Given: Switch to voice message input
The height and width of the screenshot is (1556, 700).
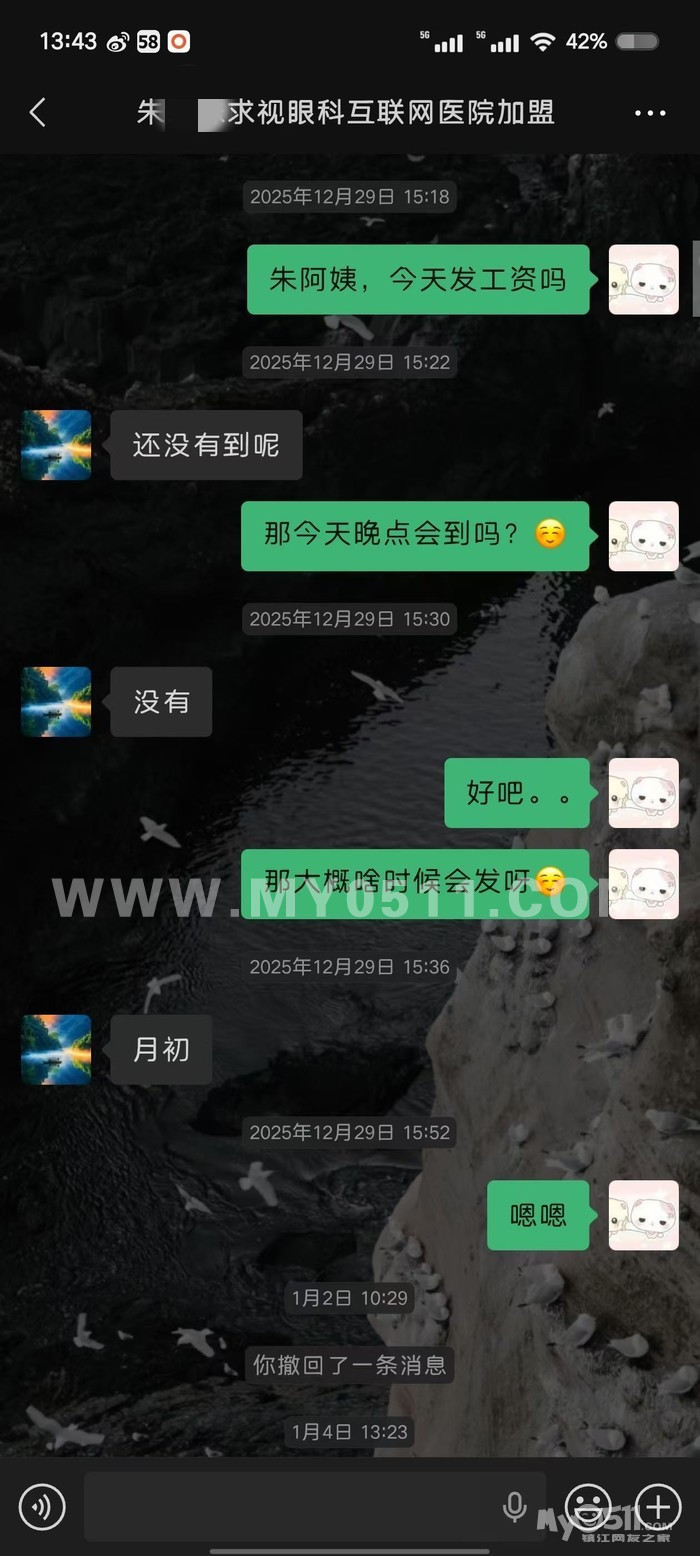Looking at the screenshot, I should [x=42, y=1506].
